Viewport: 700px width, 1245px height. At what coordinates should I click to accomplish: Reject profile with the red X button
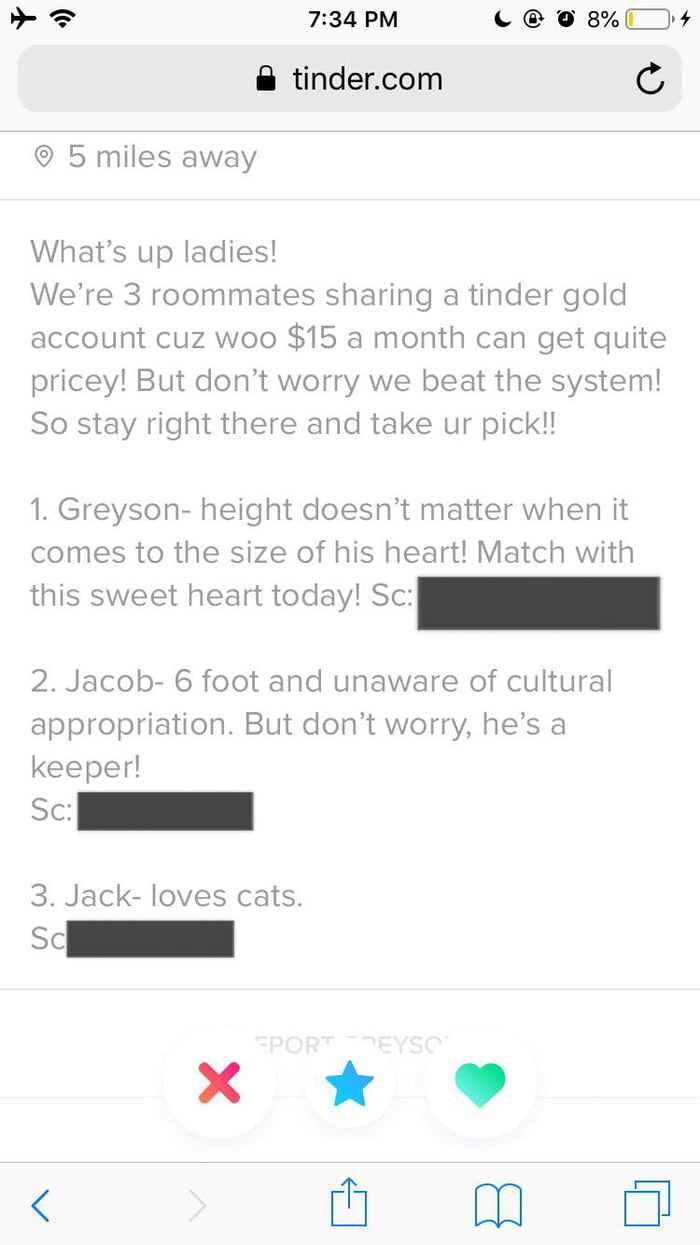pyautogui.click(x=220, y=1082)
